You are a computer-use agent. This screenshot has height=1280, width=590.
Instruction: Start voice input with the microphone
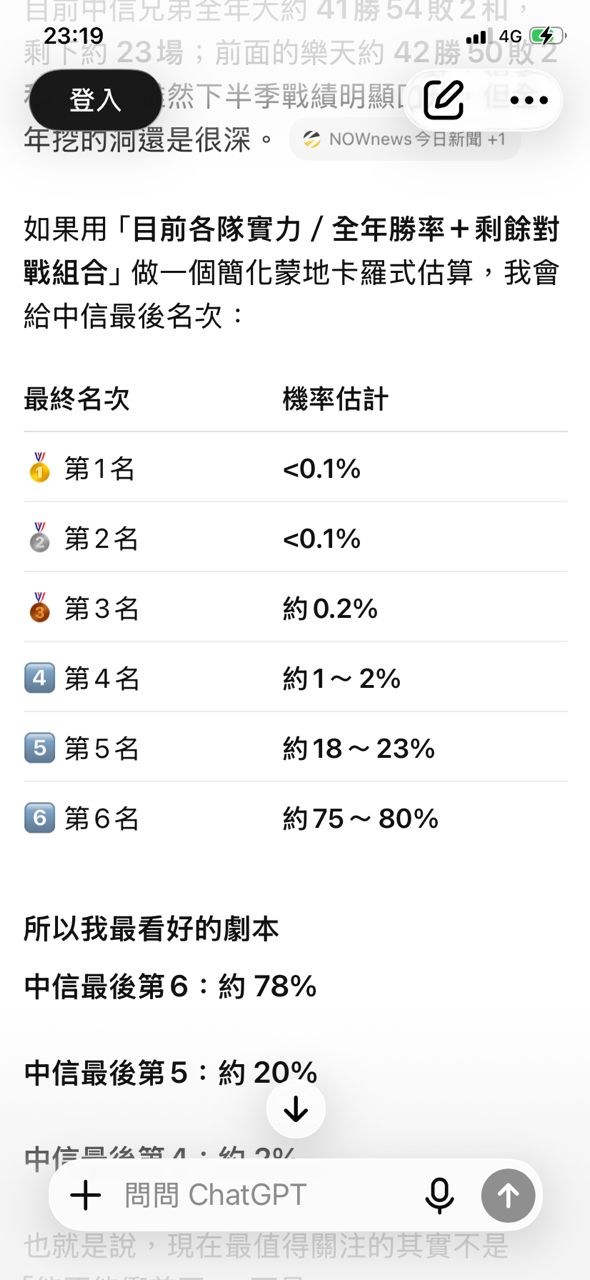click(439, 1195)
